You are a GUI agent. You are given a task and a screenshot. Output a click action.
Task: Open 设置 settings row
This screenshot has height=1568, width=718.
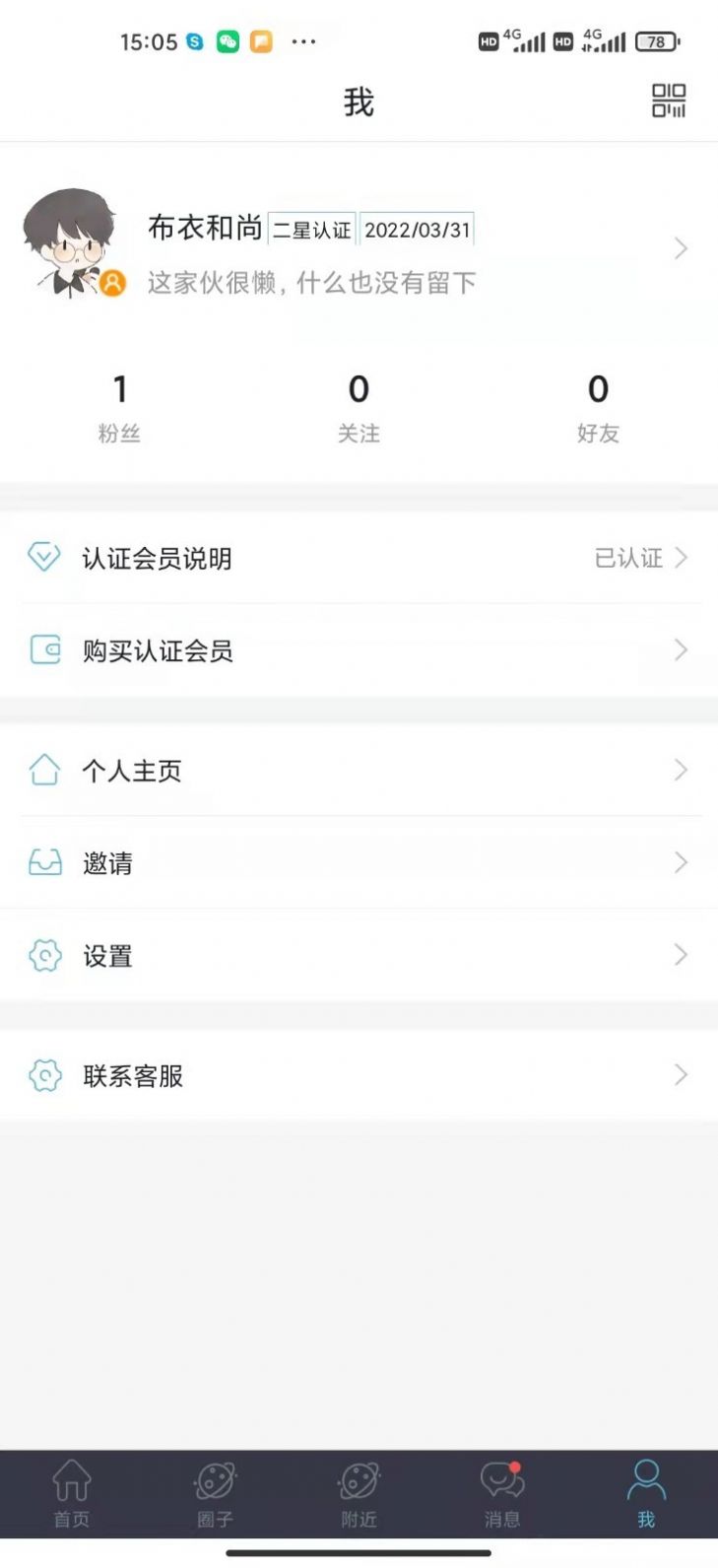[359, 956]
